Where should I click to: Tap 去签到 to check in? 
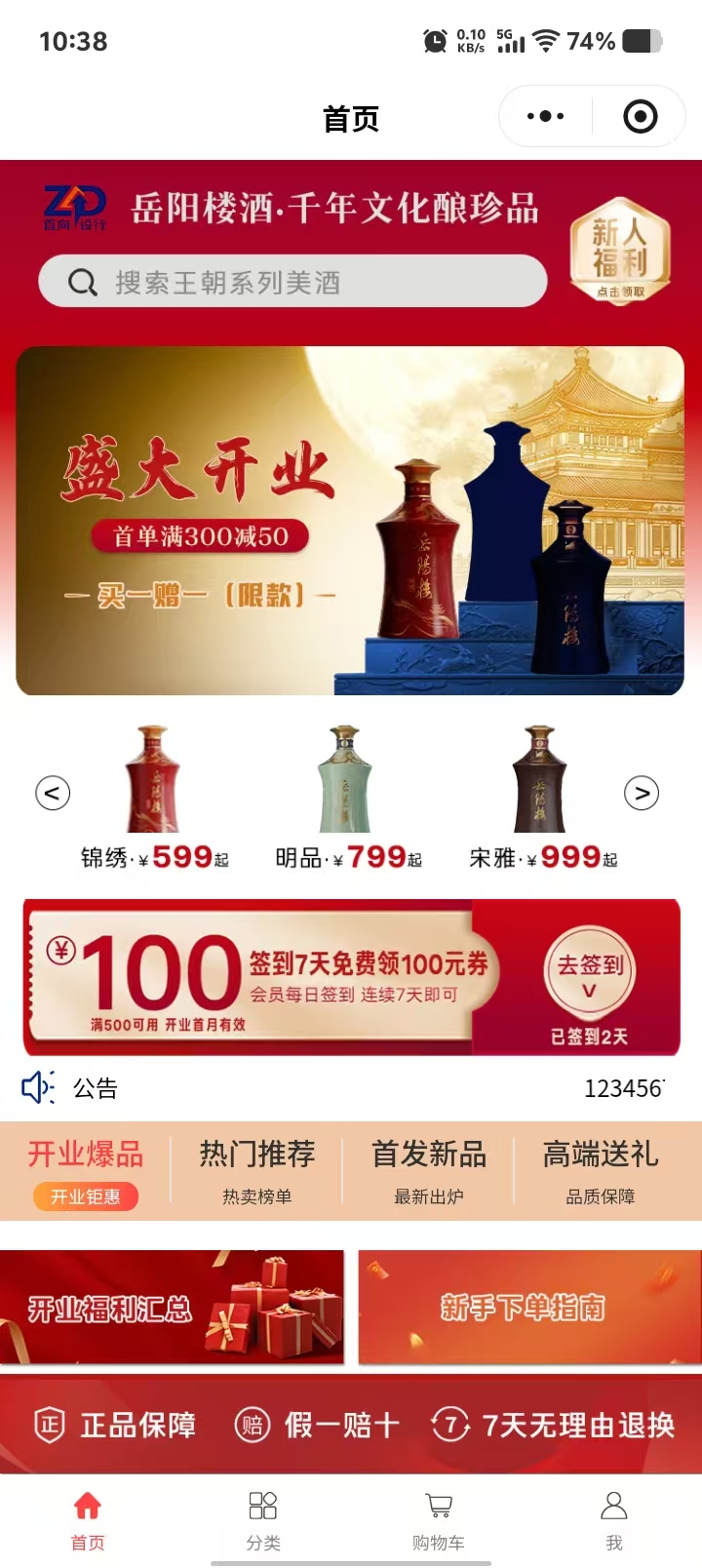pos(590,974)
